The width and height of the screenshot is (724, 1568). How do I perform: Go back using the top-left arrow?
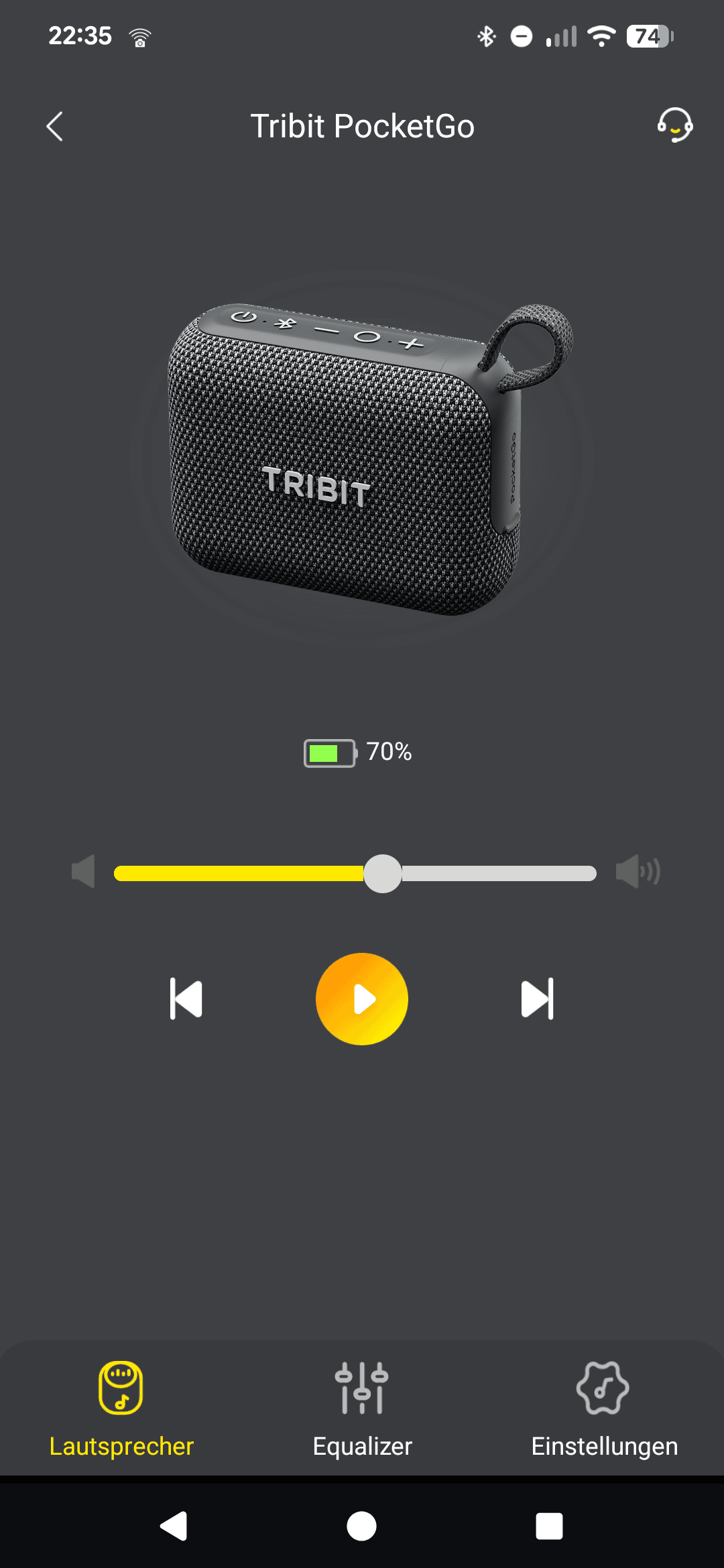pos(55,126)
